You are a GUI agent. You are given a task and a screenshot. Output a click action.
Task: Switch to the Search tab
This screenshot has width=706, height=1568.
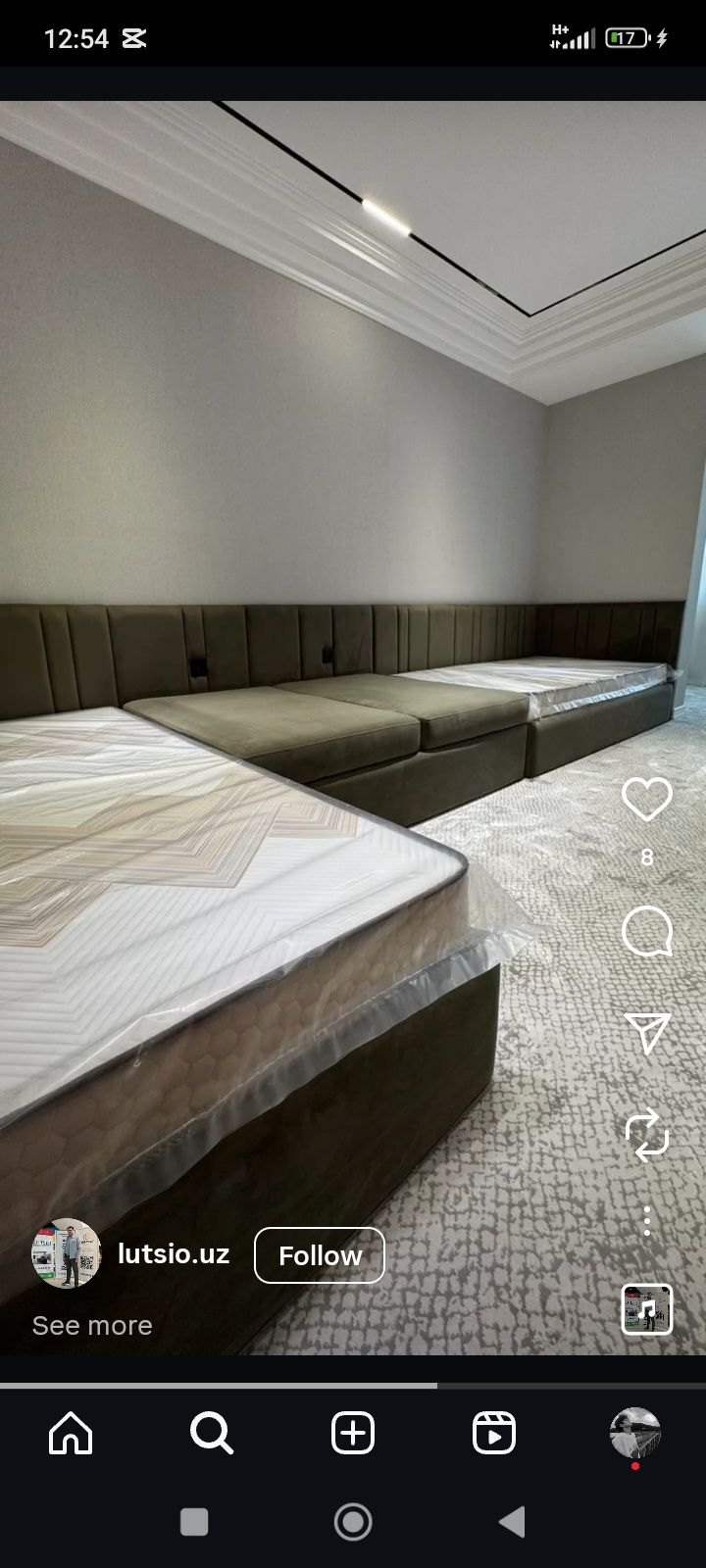coord(211,1434)
